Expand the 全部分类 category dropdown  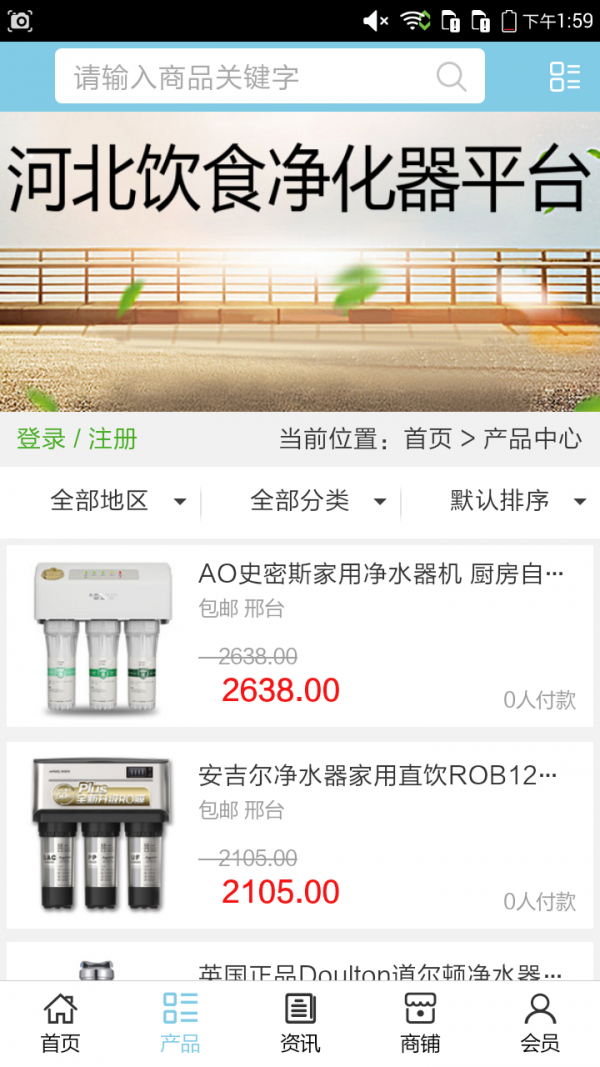tap(318, 501)
